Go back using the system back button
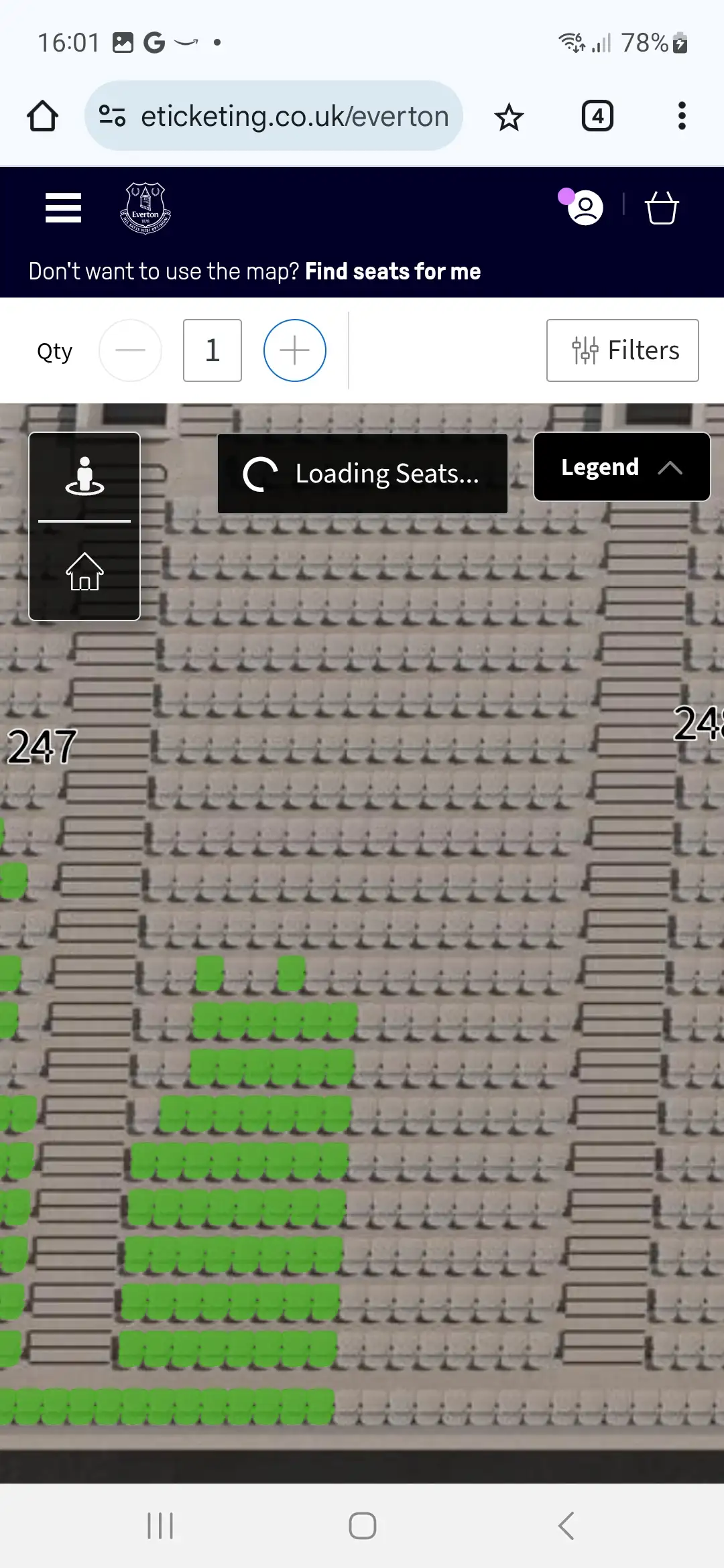Screen dimensions: 724x1568 tap(566, 1526)
